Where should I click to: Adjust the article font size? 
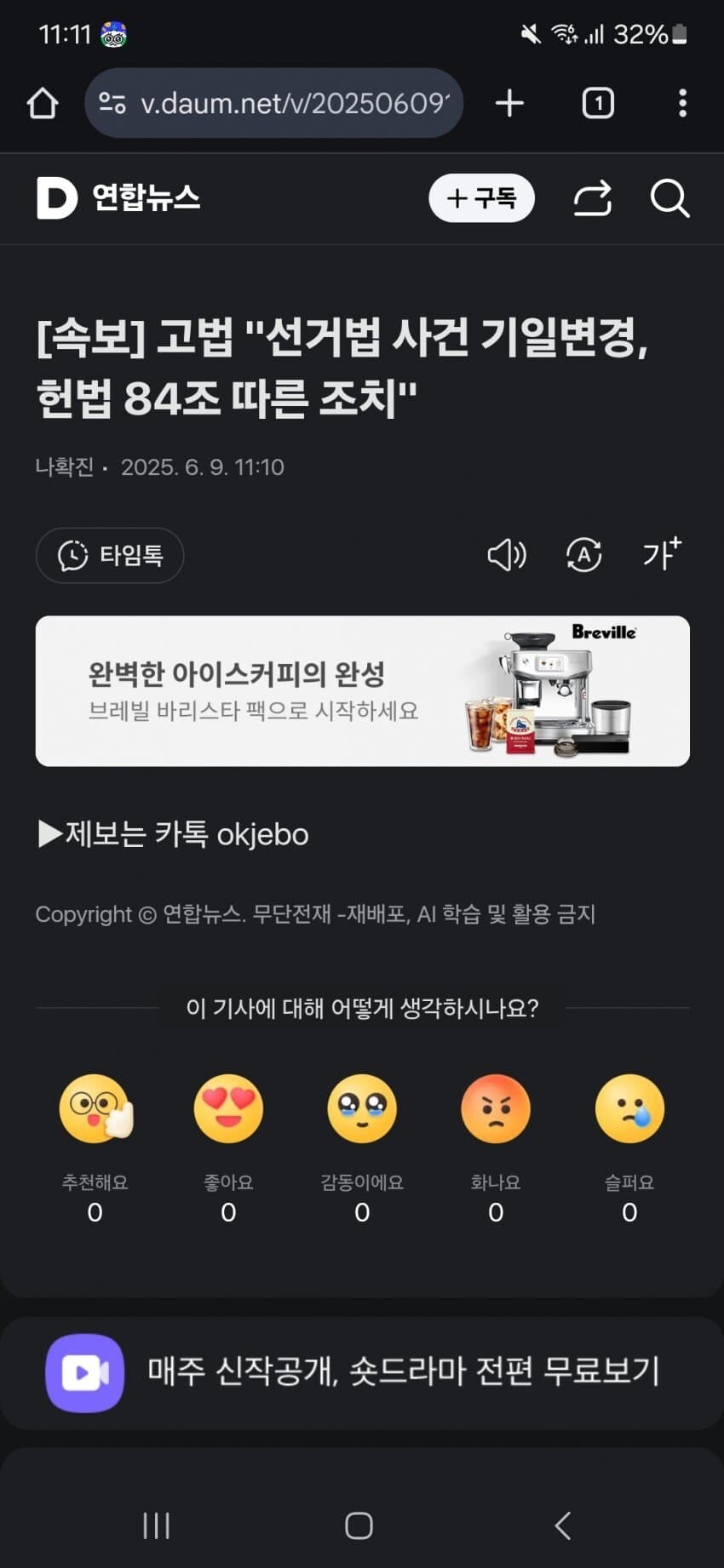[x=662, y=554]
